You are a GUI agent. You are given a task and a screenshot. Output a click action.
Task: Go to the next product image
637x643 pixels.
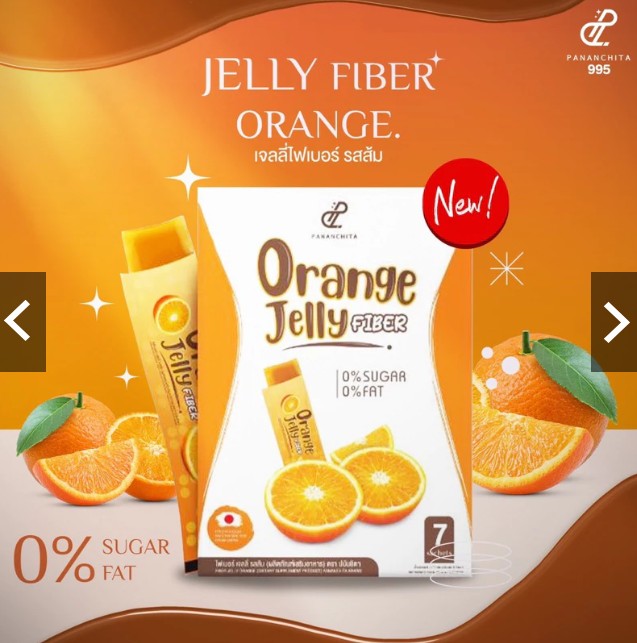pyautogui.click(x=614, y=321)
